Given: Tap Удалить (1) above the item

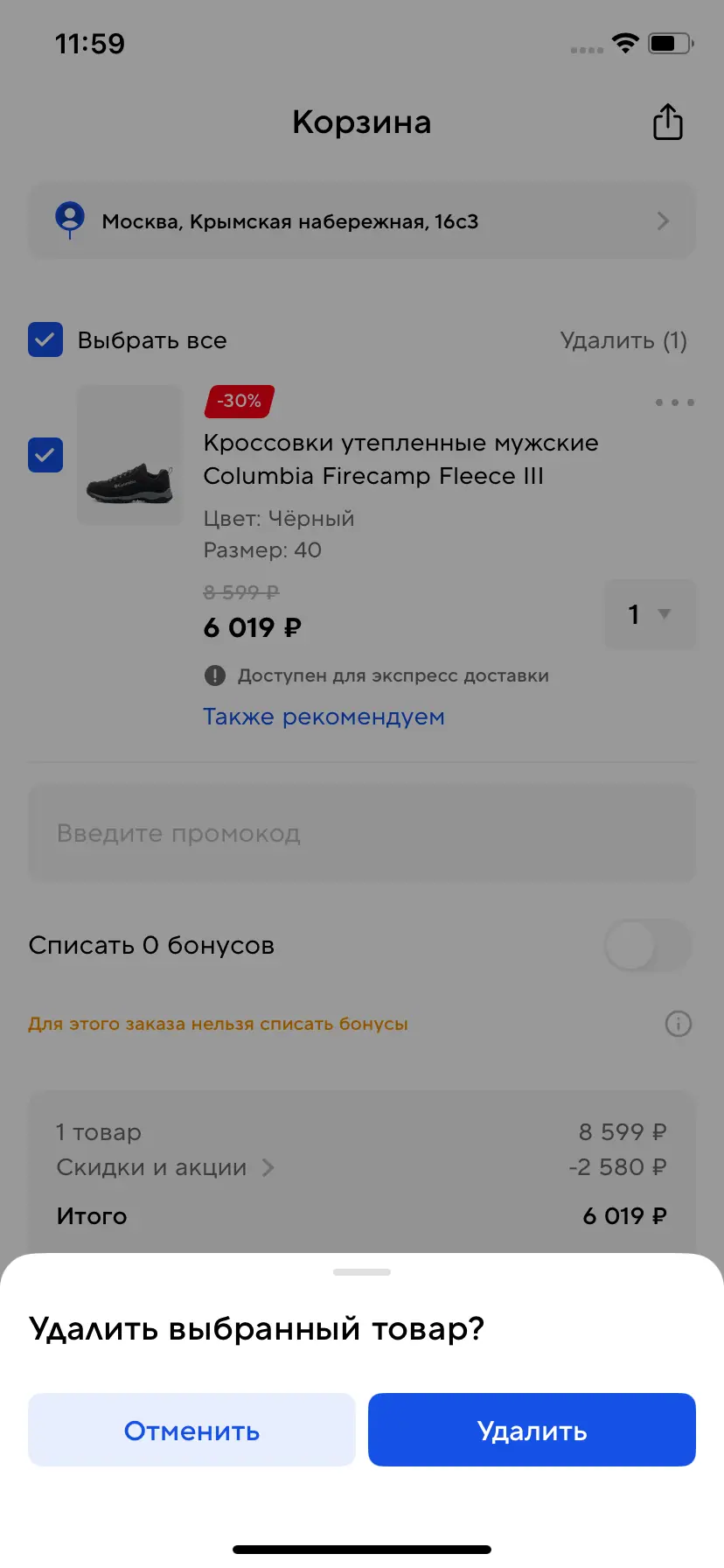Looking at the screenshot, I should 623,340.
